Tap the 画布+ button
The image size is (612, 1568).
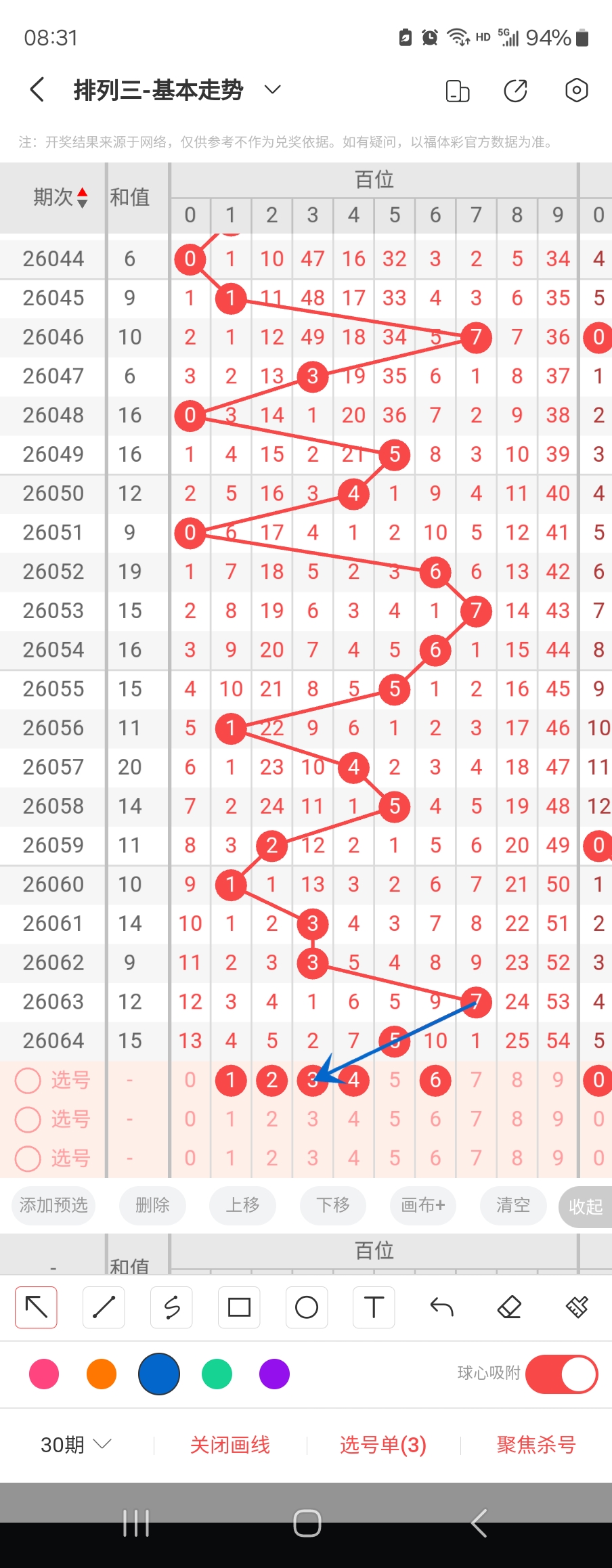click(423, 1205)
